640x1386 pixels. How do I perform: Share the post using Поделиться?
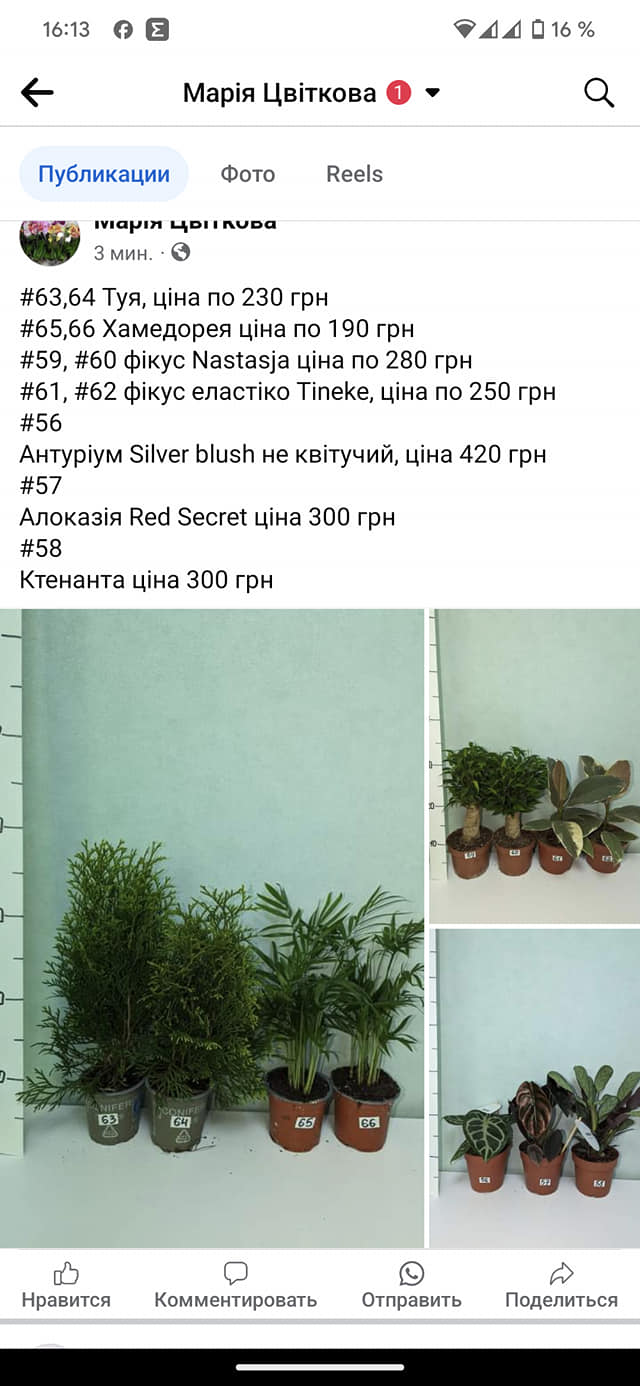561,1286
